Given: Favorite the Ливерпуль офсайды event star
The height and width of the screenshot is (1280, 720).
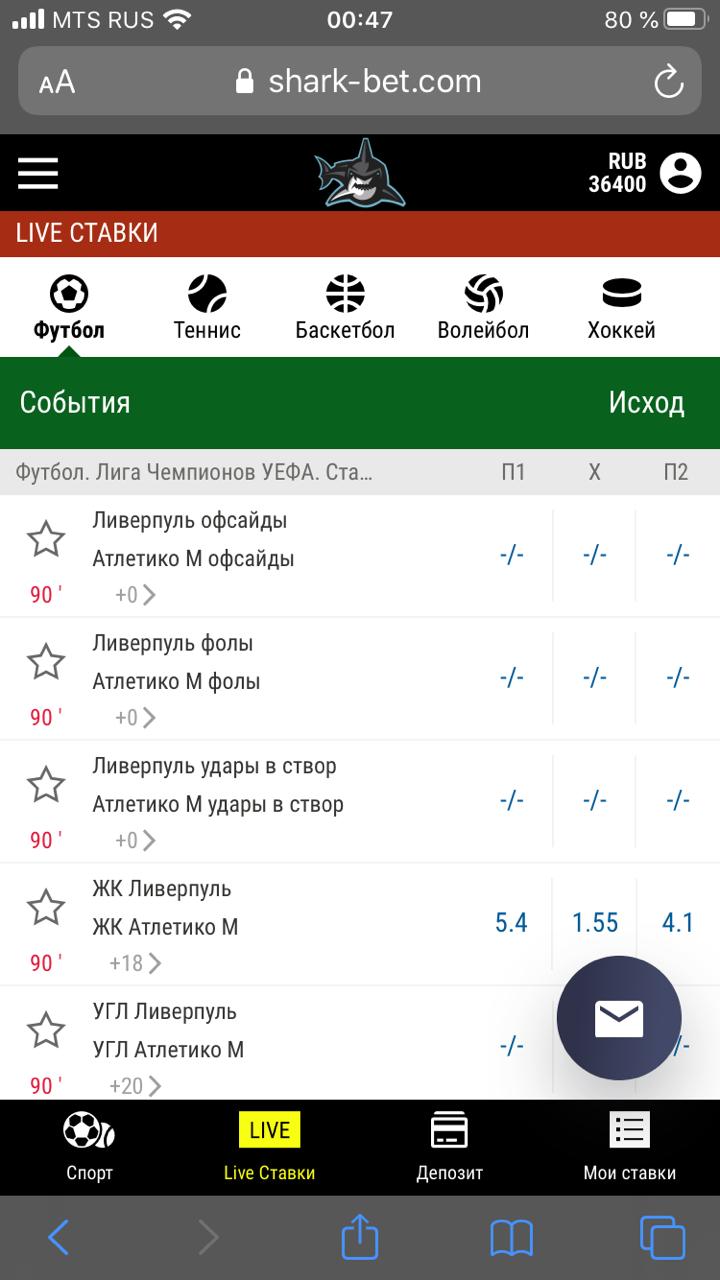Looking at the screenshot, I should pos(45,540).
